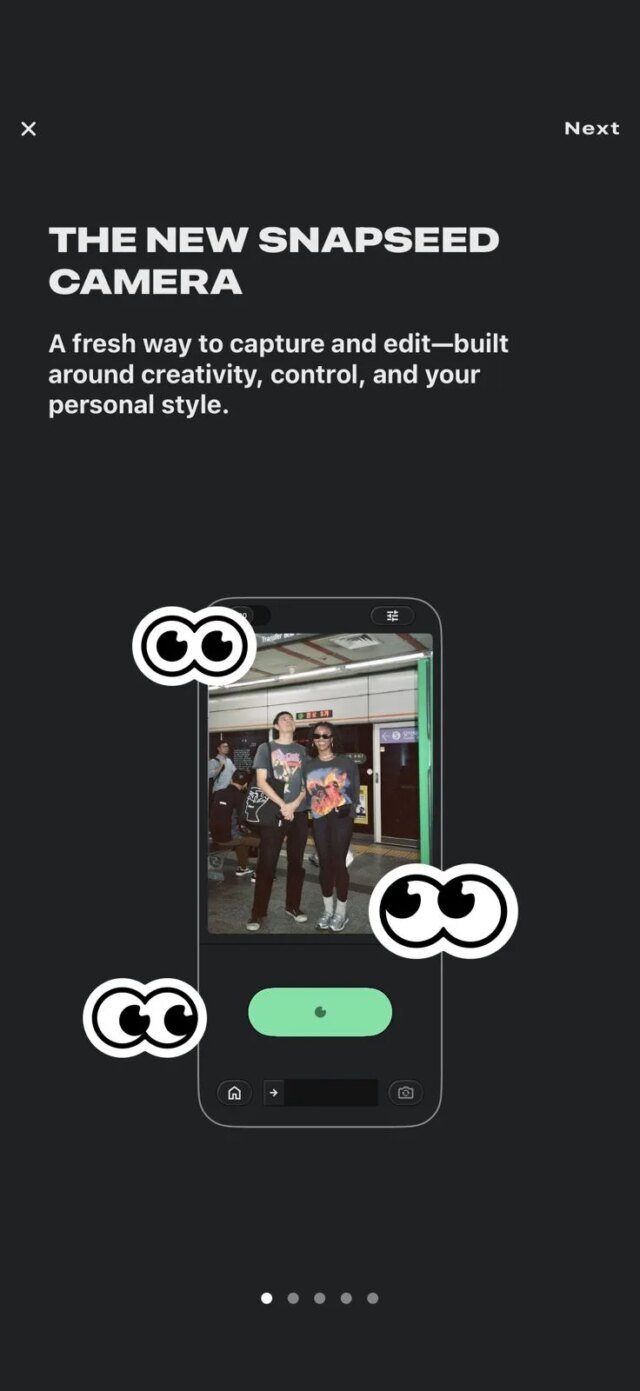
Task: Go to the Next onboarding page
Action: tap(591, 128)
